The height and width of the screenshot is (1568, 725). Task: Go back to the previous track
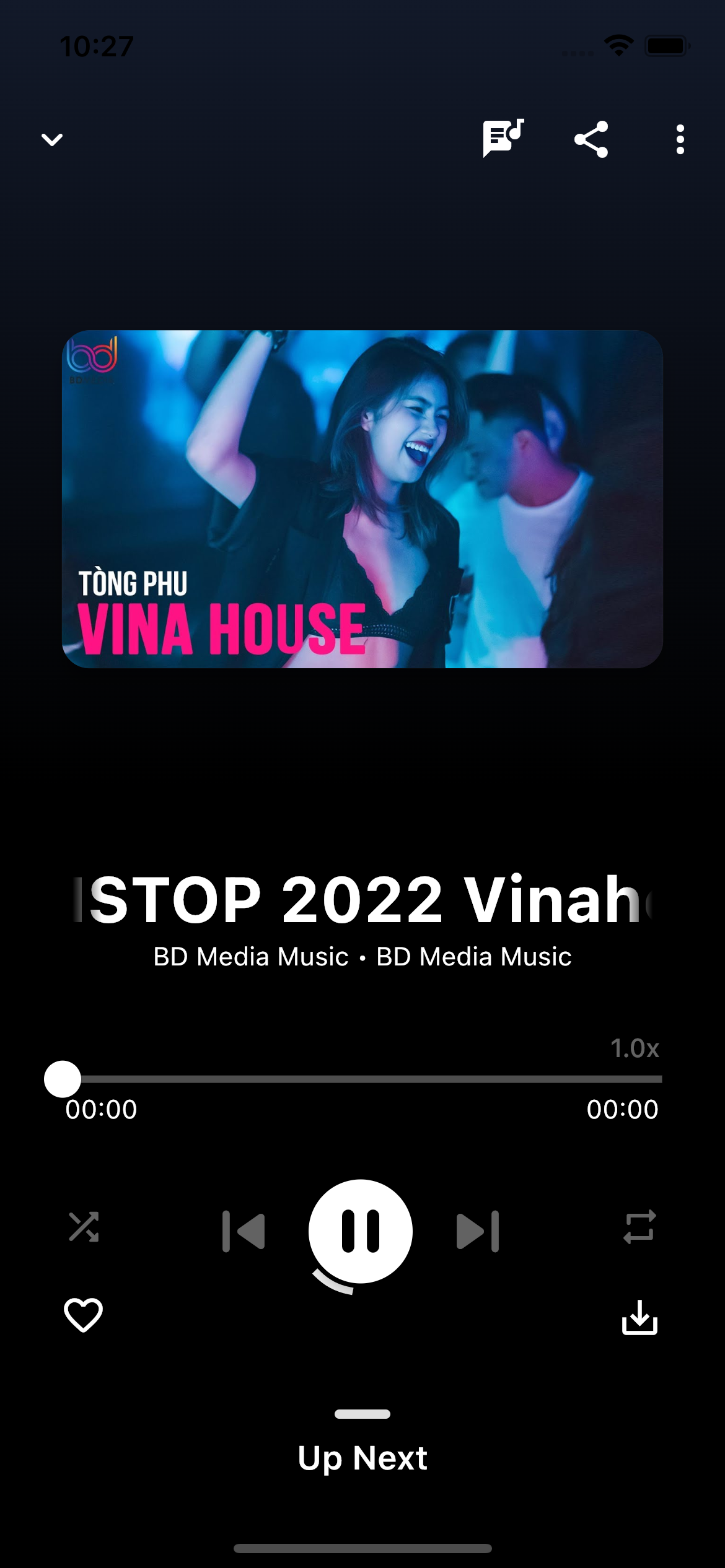click(x=245, y=1230)
